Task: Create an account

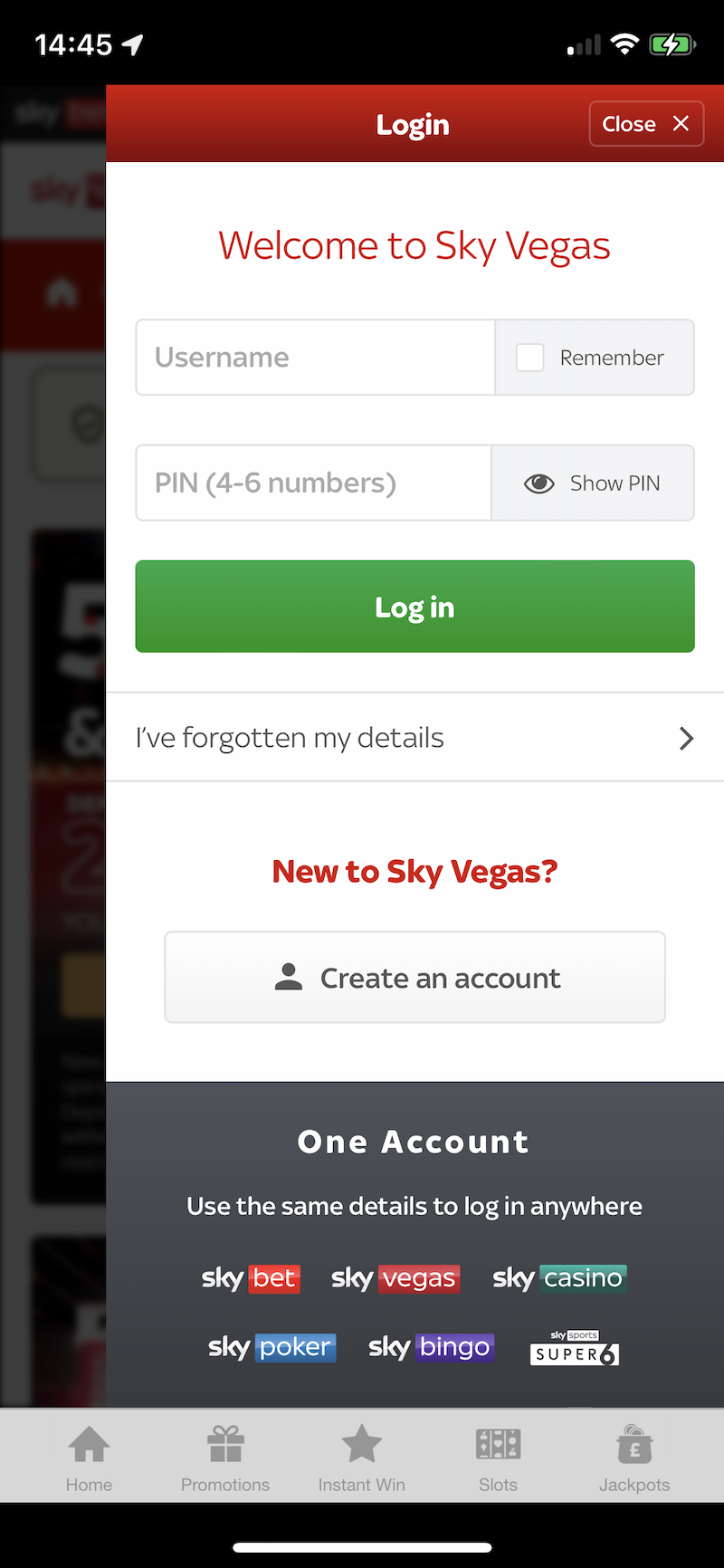Action: pos(414,978)
